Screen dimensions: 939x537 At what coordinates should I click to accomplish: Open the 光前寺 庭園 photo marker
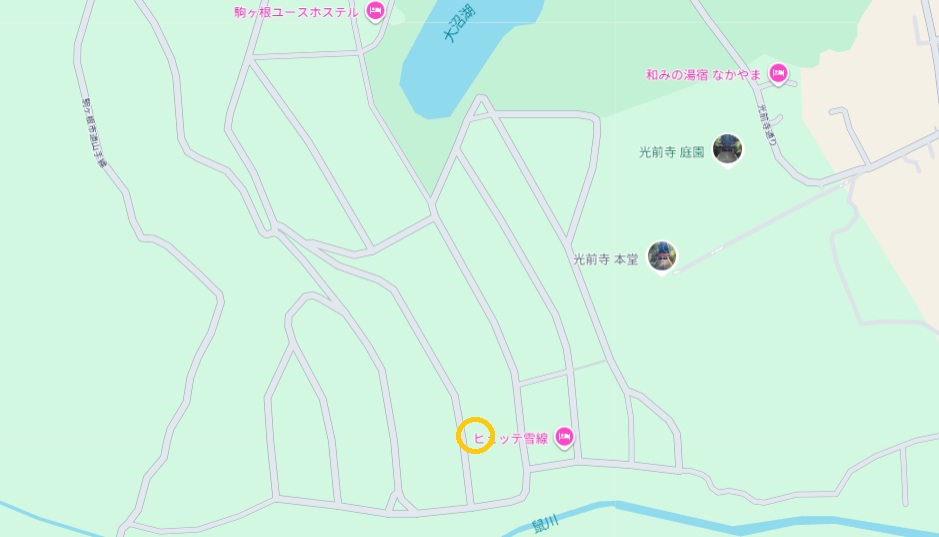pos(727,149)
